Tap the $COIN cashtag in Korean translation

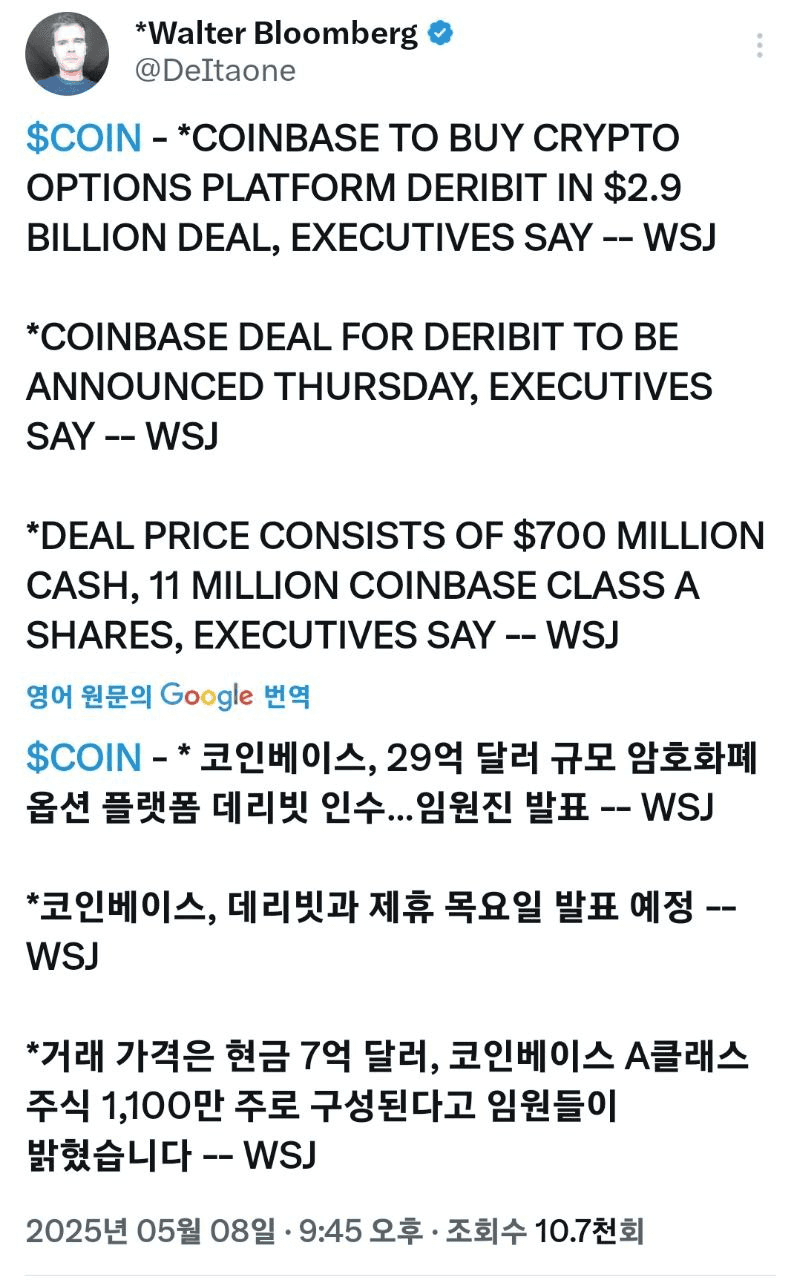[x=84, y=758]
